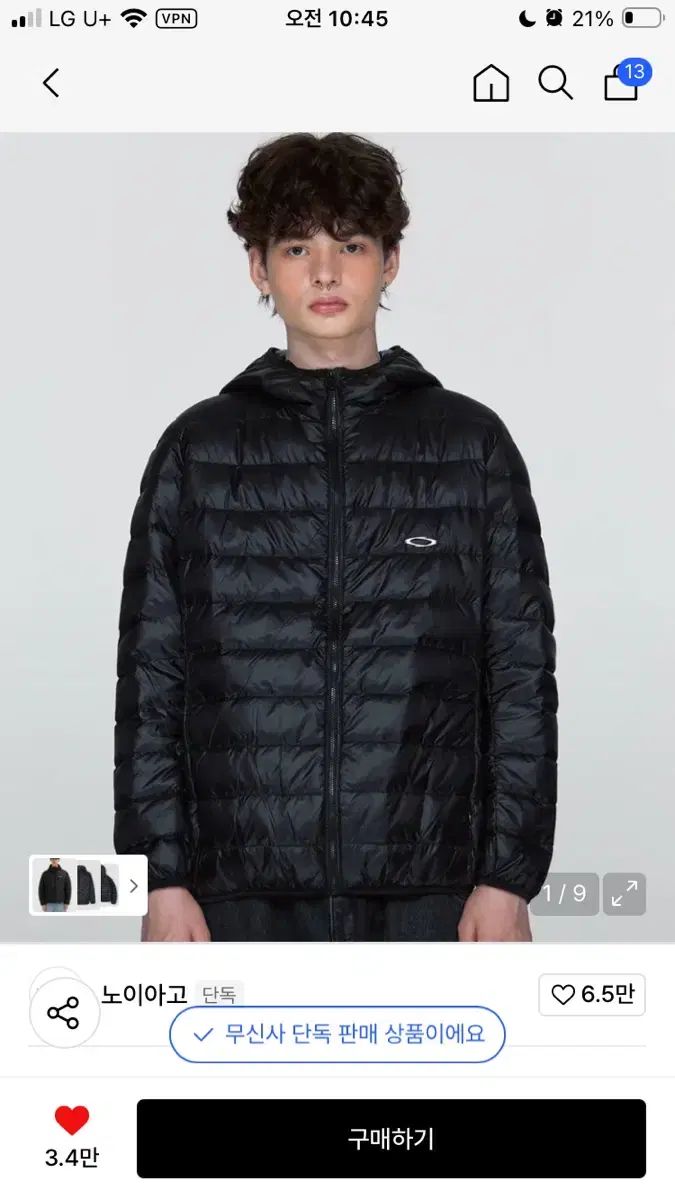This screenshot has height=1200, width=675.
Task: Tap the 구매하기 purchase button
Action: (391, 1138)
